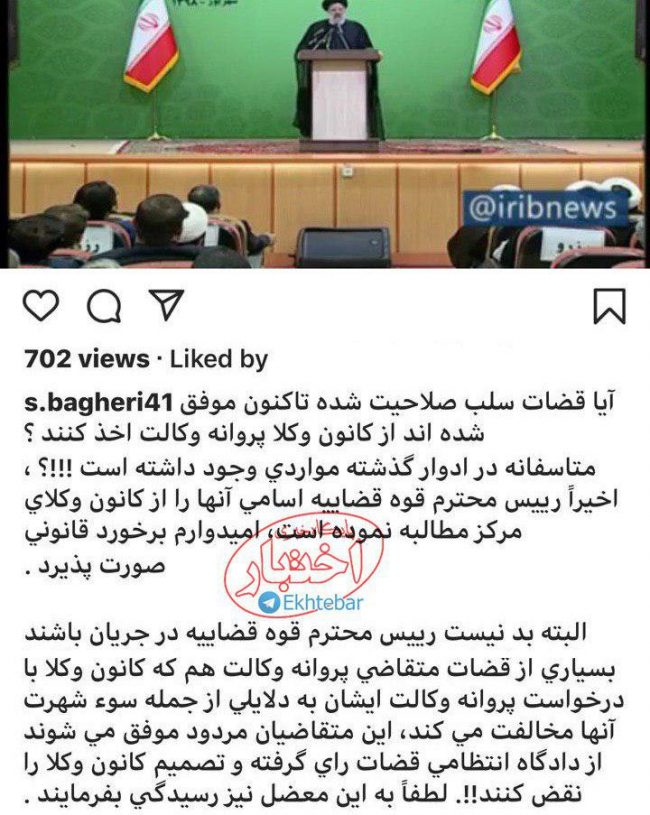Open comments via the speech bubble icon
This screenshot has height=815, width=650.
point(103,307)
